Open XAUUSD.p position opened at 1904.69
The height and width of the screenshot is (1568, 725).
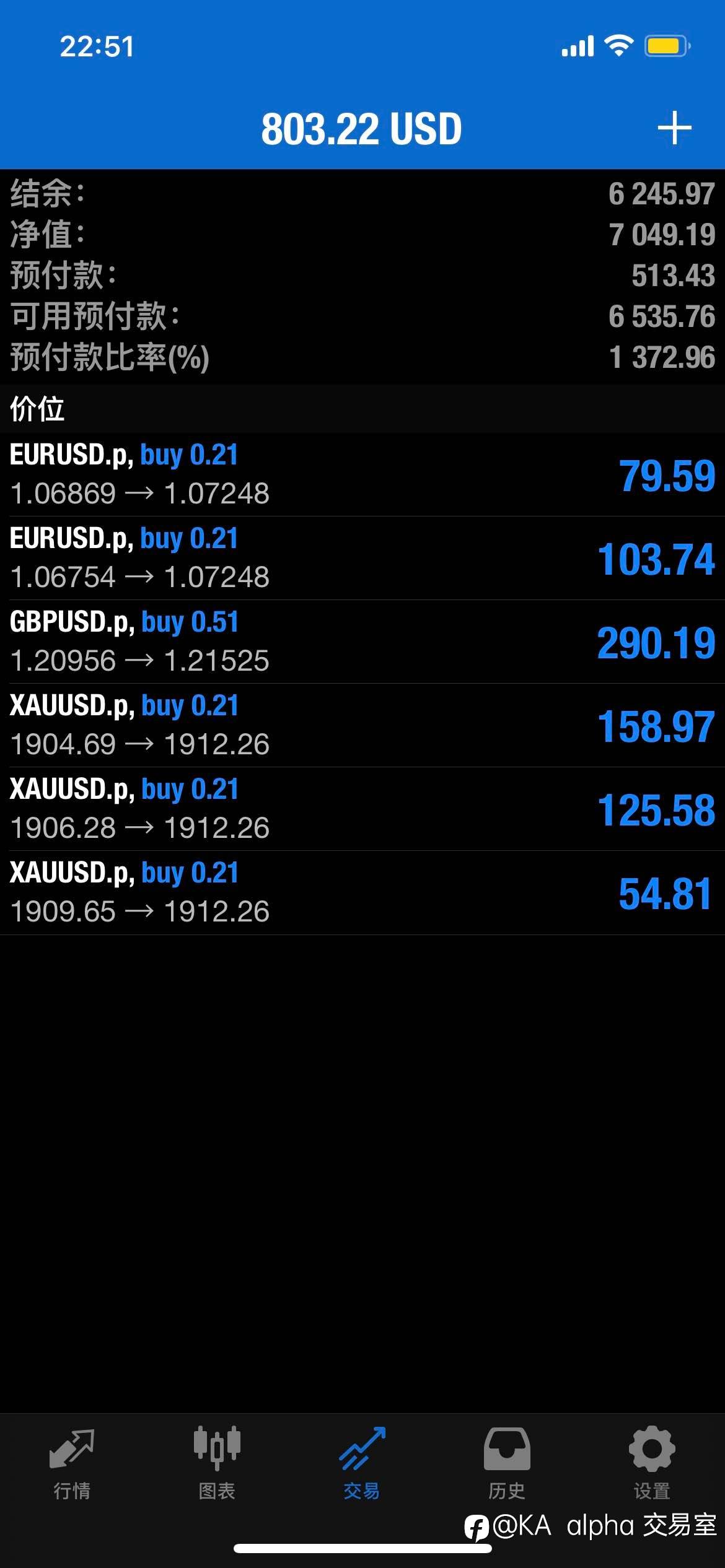[x=362, y=725]
